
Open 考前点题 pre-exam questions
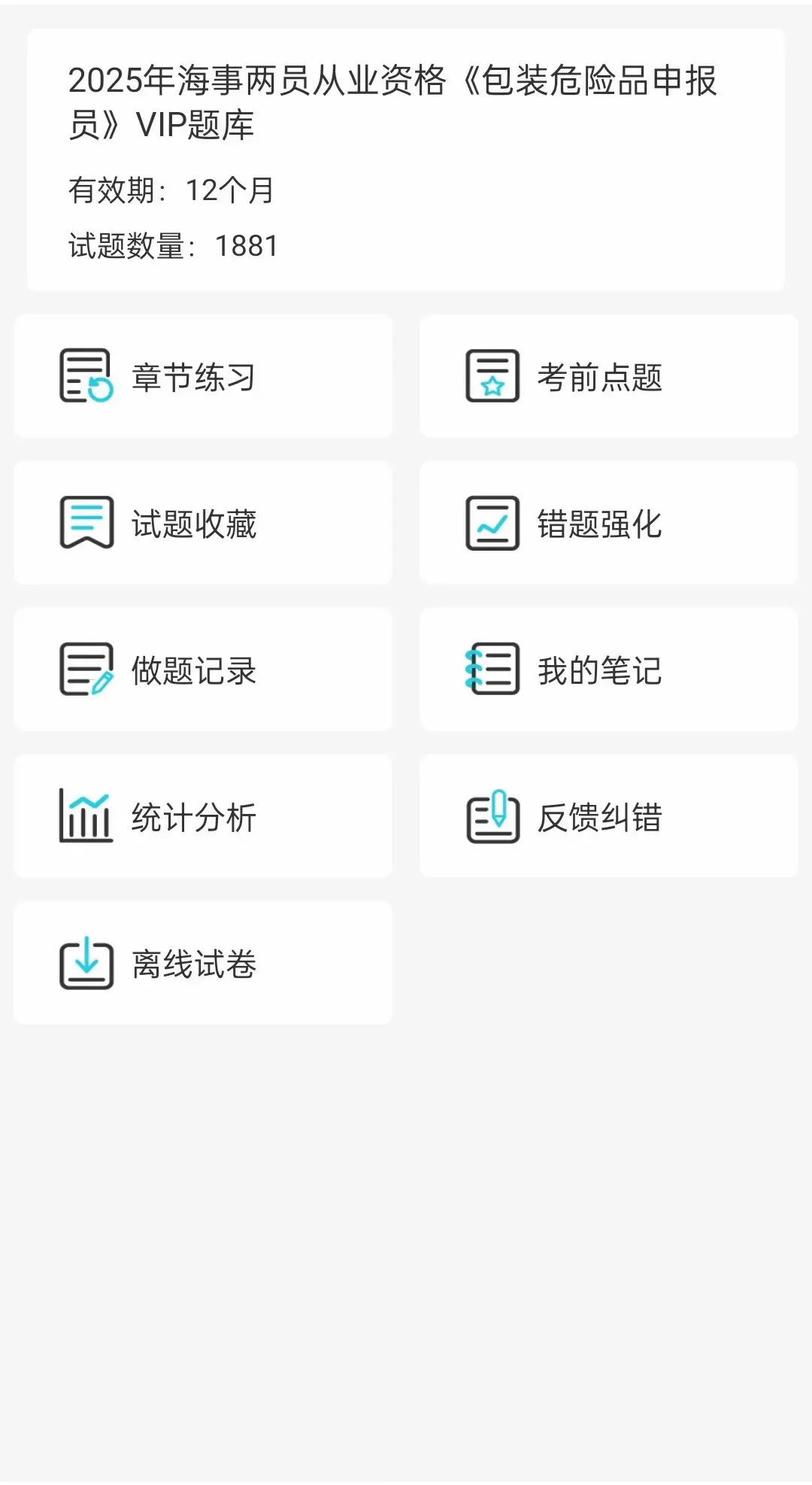click(x=608, y=377)
